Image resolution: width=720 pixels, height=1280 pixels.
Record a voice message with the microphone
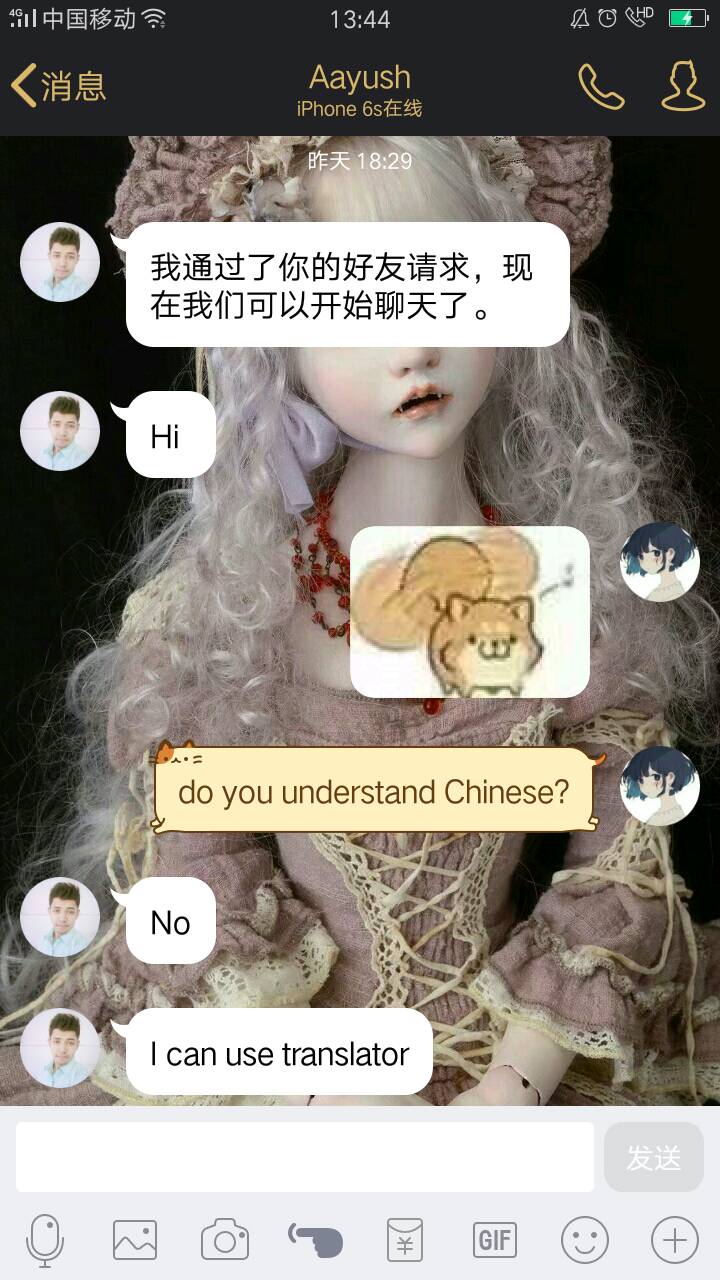pos(45,1241)
